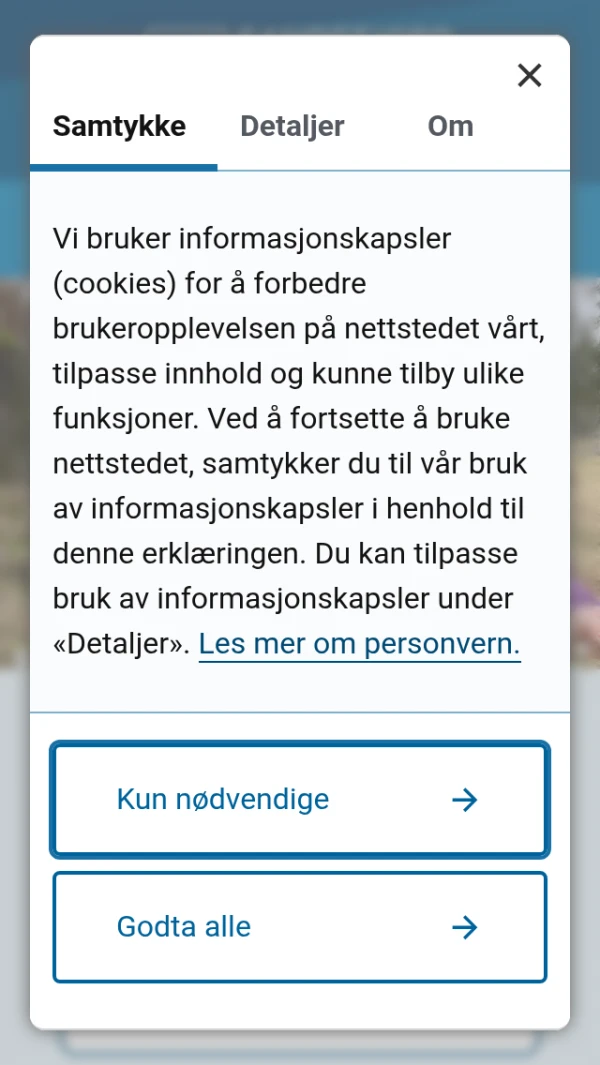Accept all cookies with Godta alle
The width and height of the screenshot is (600, 1065).
(x=299, y=927)
